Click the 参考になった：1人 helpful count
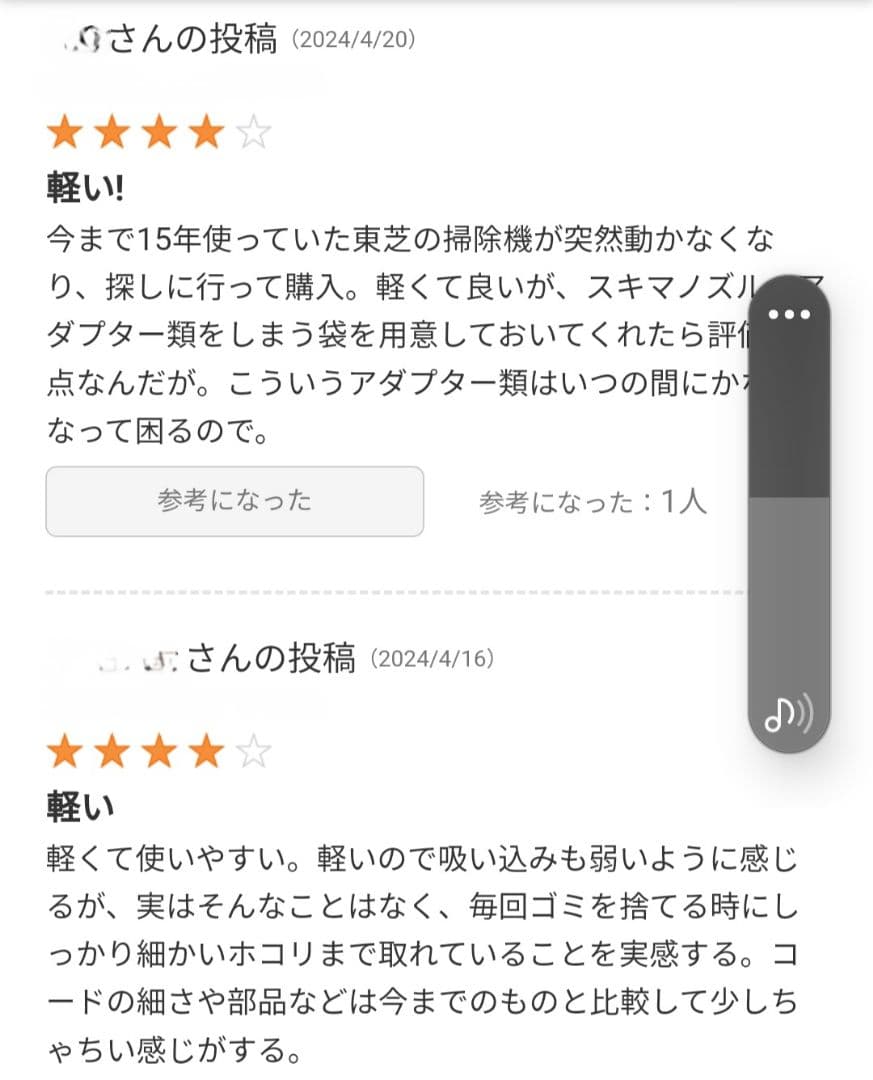 click(592, 502)
